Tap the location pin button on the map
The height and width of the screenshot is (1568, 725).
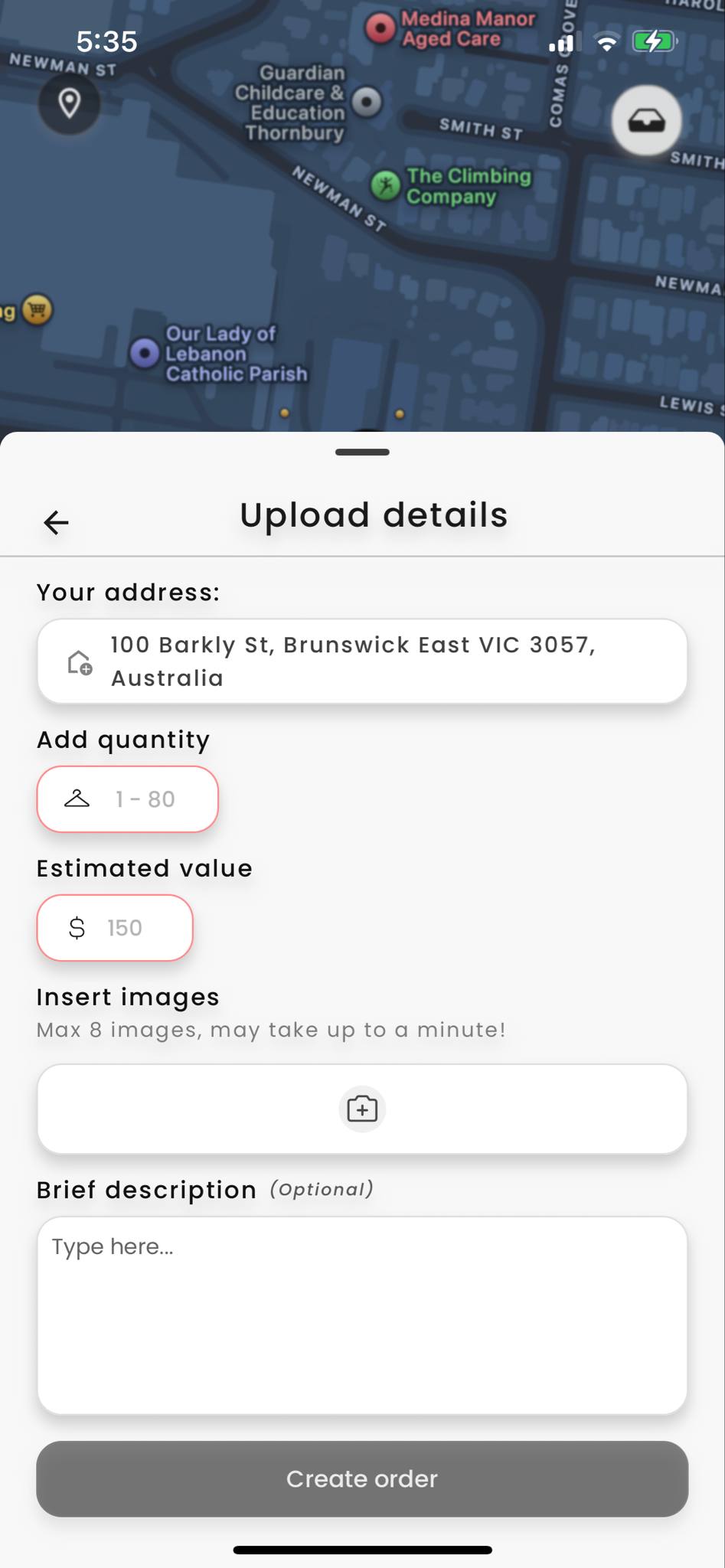(x=70, y=103)
